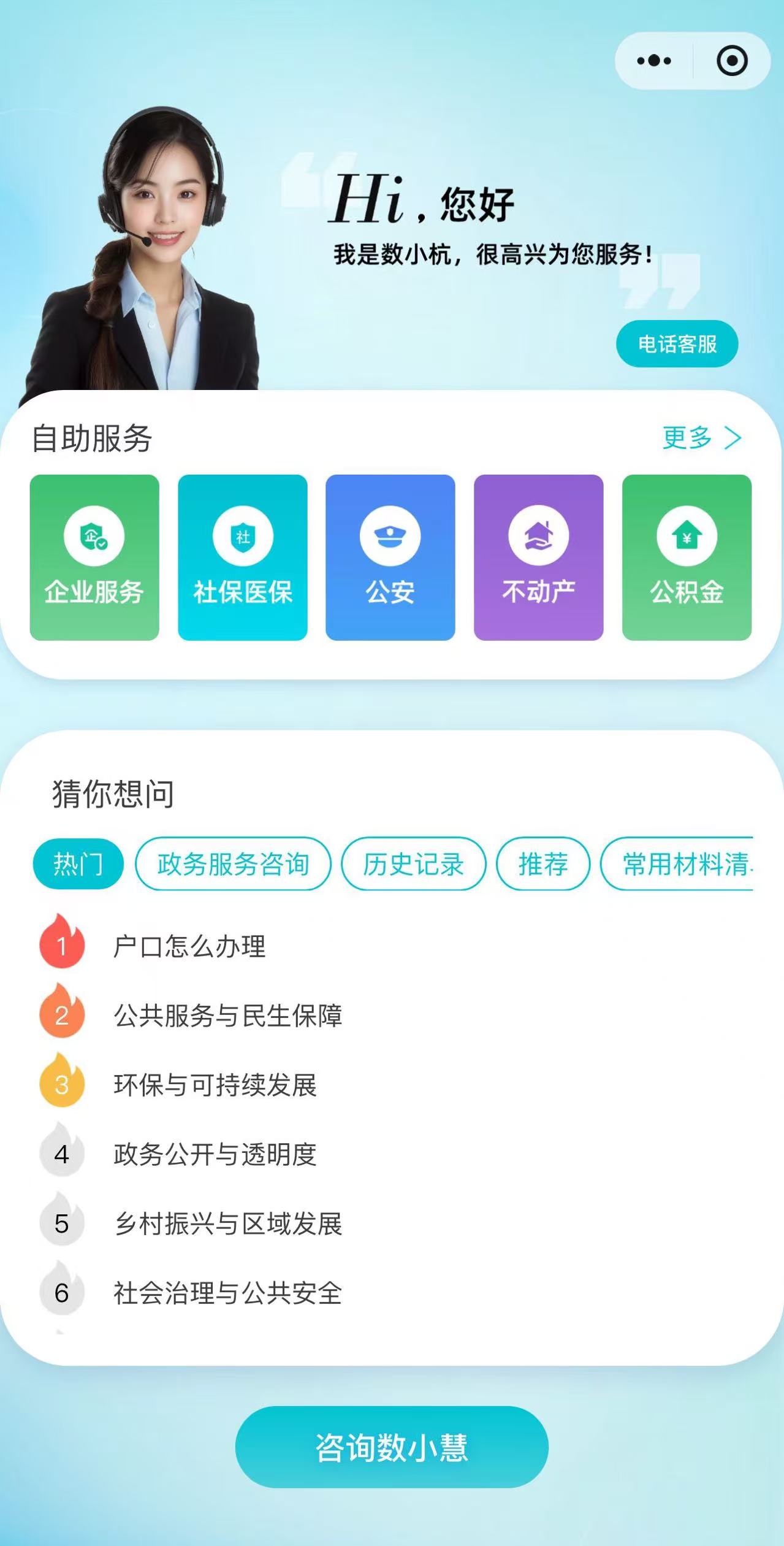784x1546 pixels.
Task: Open 更多 self-service options
Action: point(702,437)
